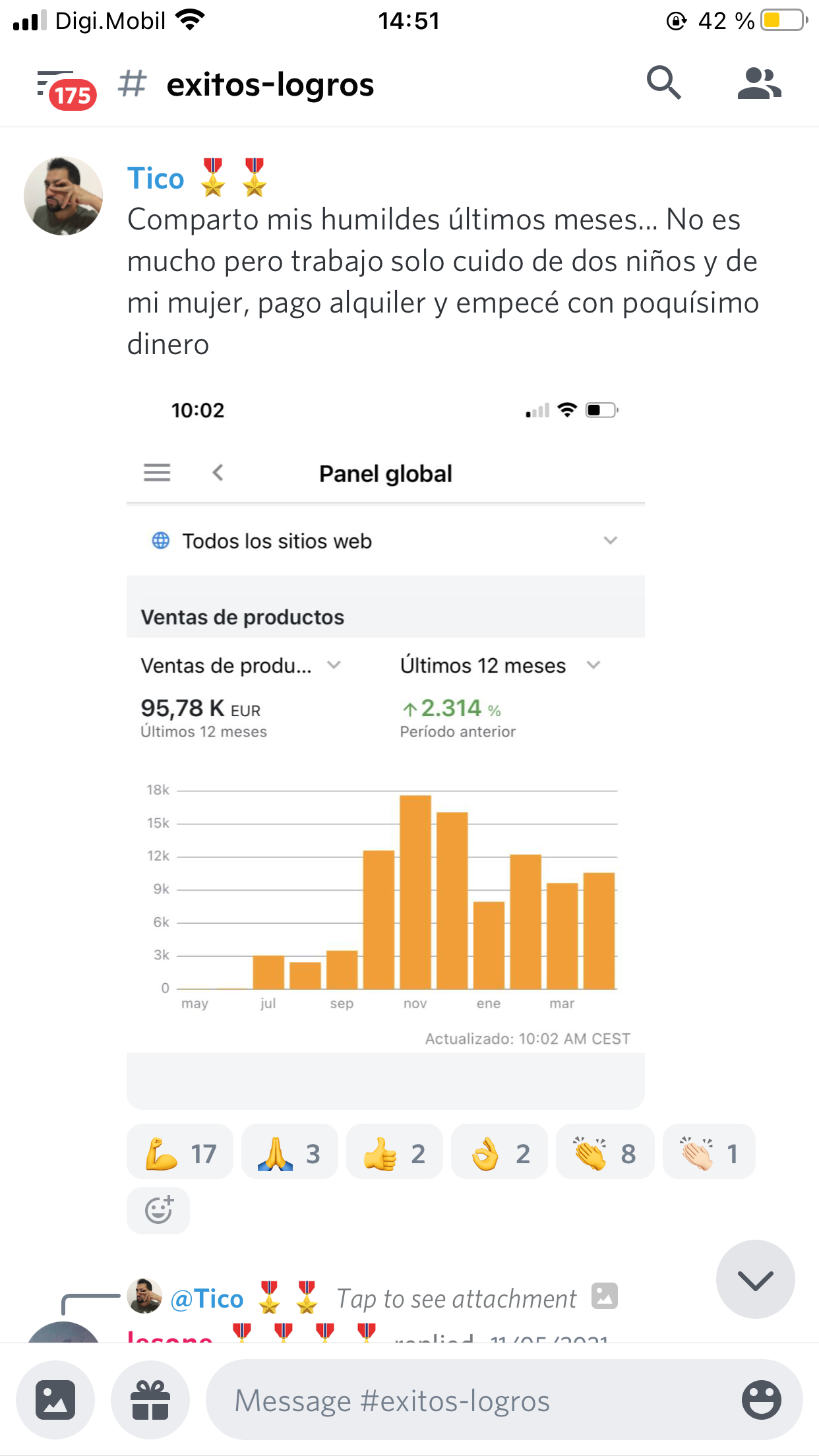Open the channel list menu with 175 badge

click(x=65, y=86)
